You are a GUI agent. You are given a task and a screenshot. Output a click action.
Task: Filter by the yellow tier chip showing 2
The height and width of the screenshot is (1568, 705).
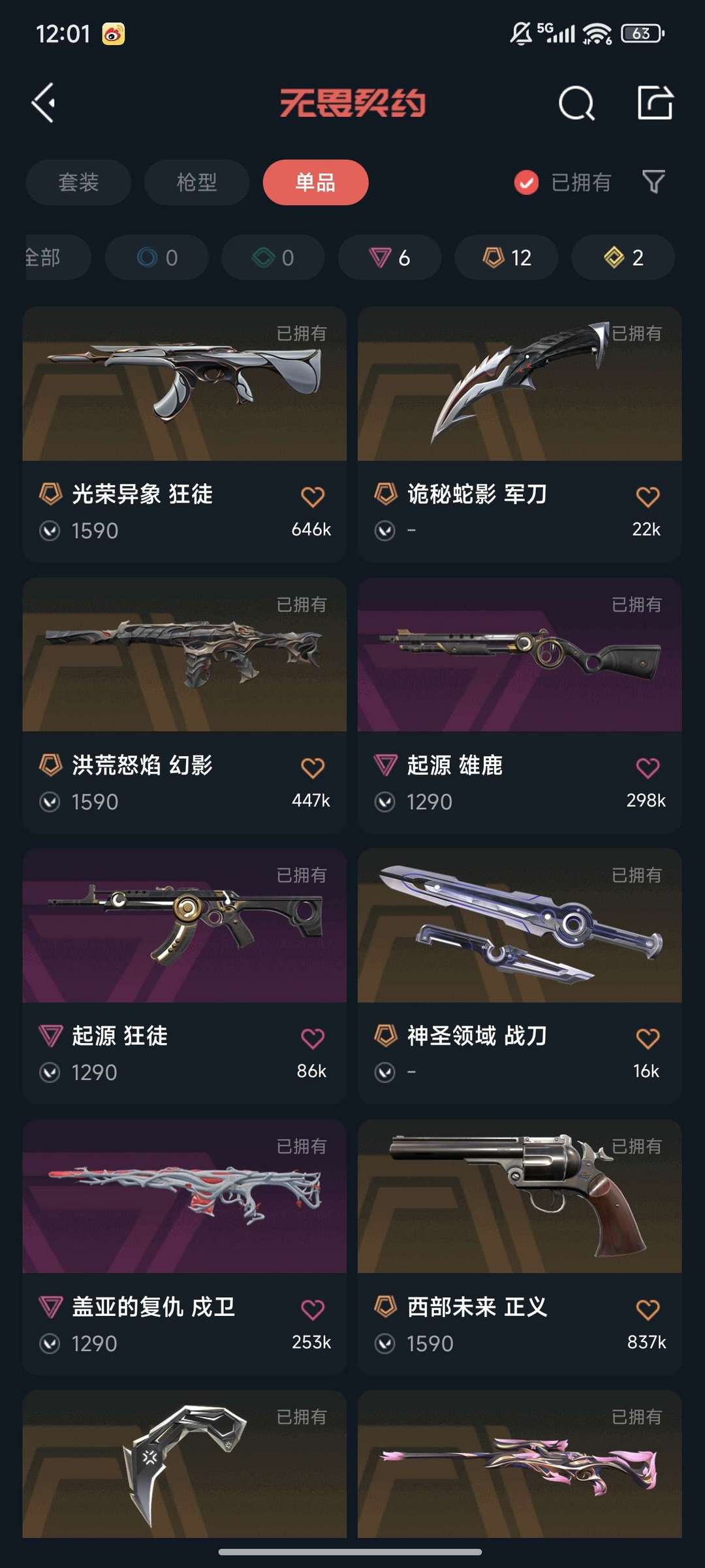point(623,258)
